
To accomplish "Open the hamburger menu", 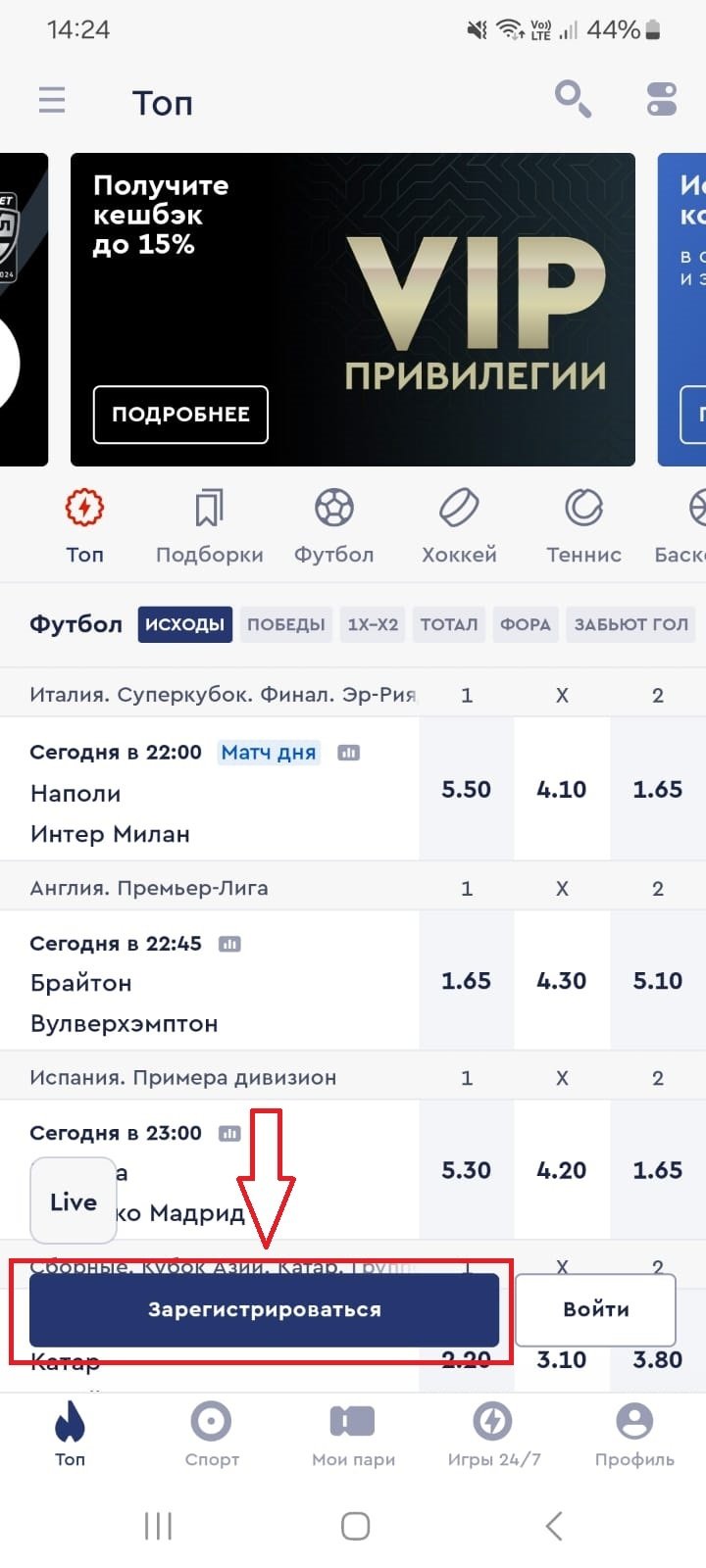I will 52,100.
